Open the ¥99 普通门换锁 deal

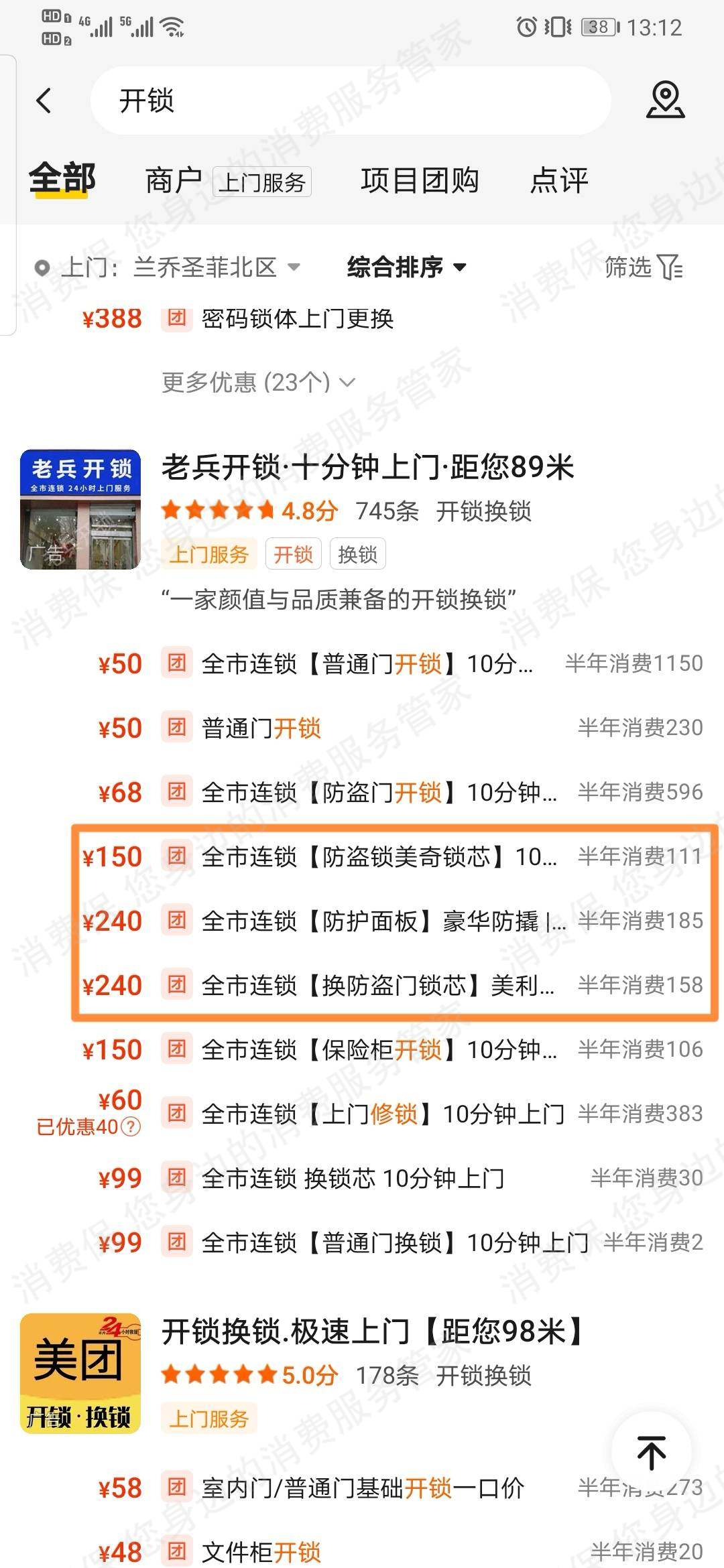(394, 1243)
